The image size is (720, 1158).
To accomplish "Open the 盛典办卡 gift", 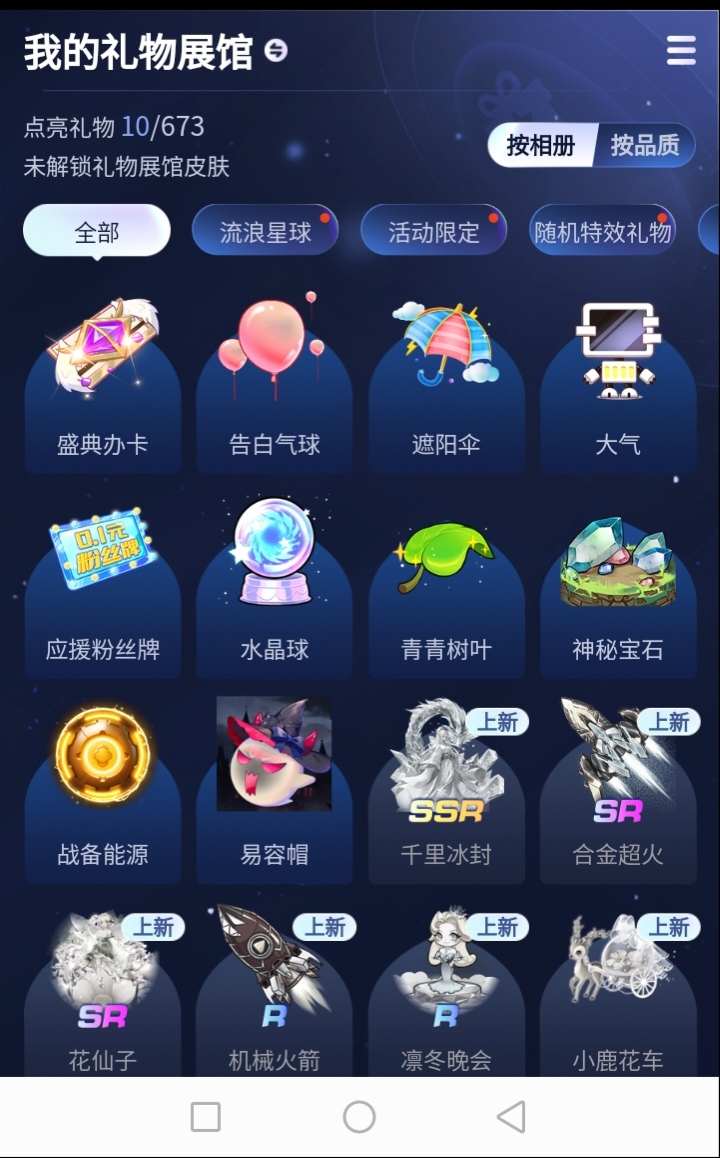I will pos(102,385).
